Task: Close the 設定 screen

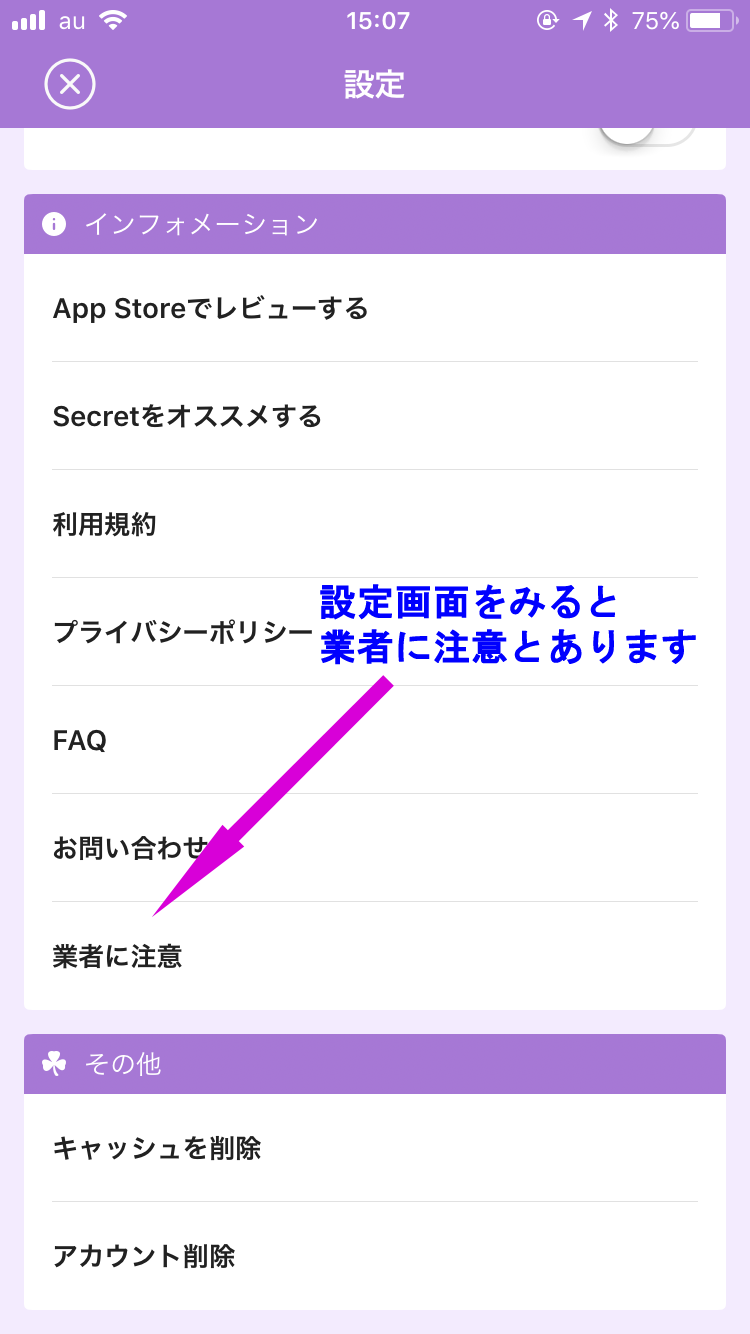Action: (70, 84)
